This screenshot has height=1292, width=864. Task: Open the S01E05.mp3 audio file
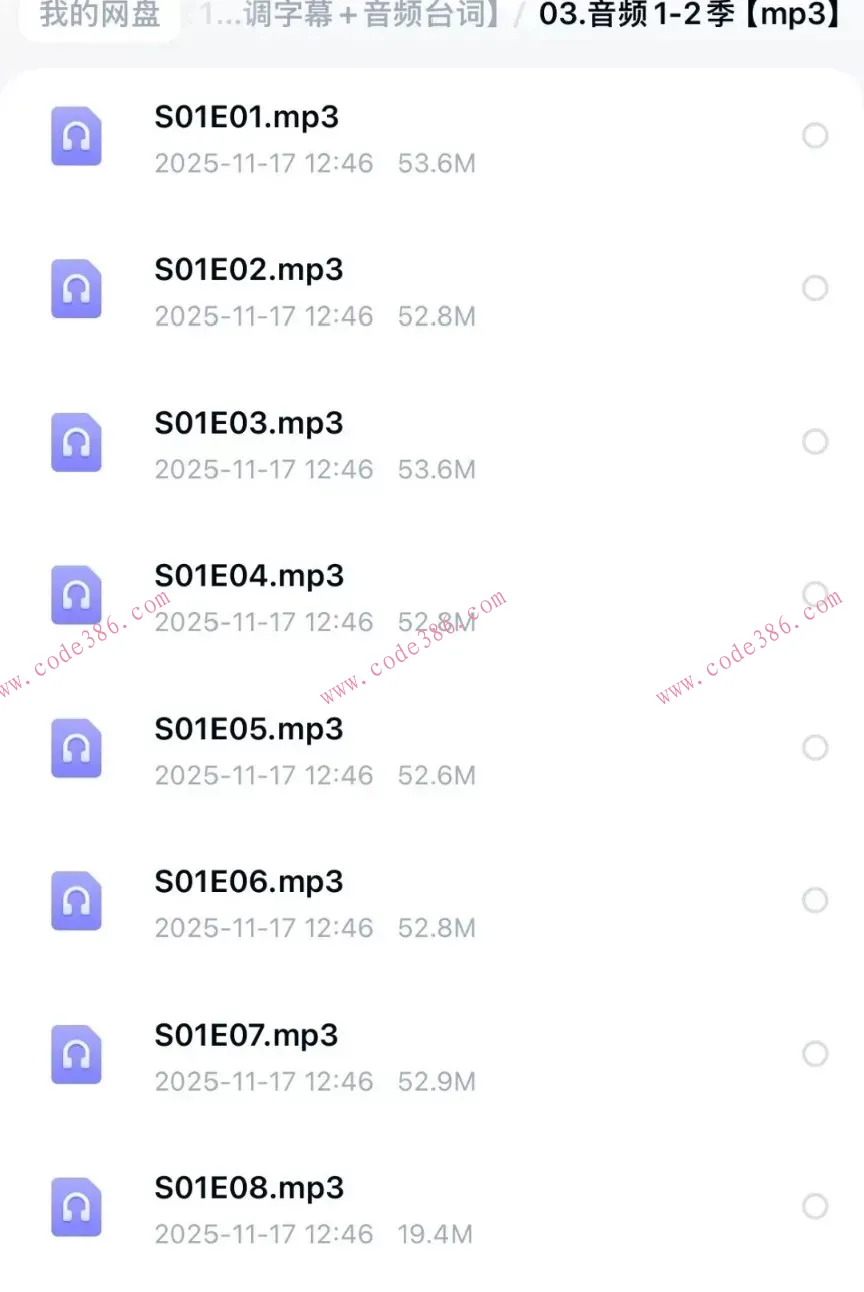coord(248,730)
